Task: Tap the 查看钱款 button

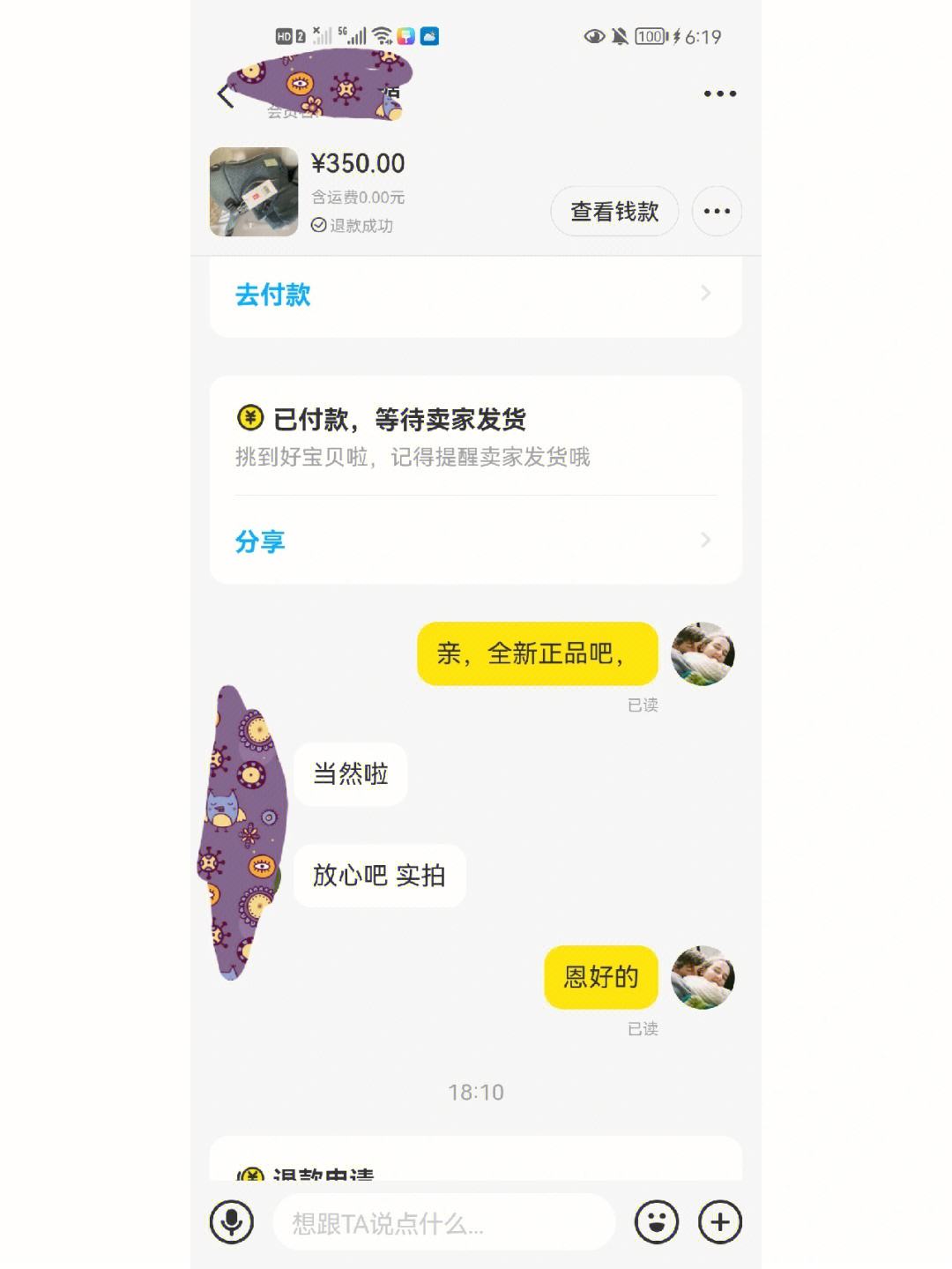Action: [614, 212]
